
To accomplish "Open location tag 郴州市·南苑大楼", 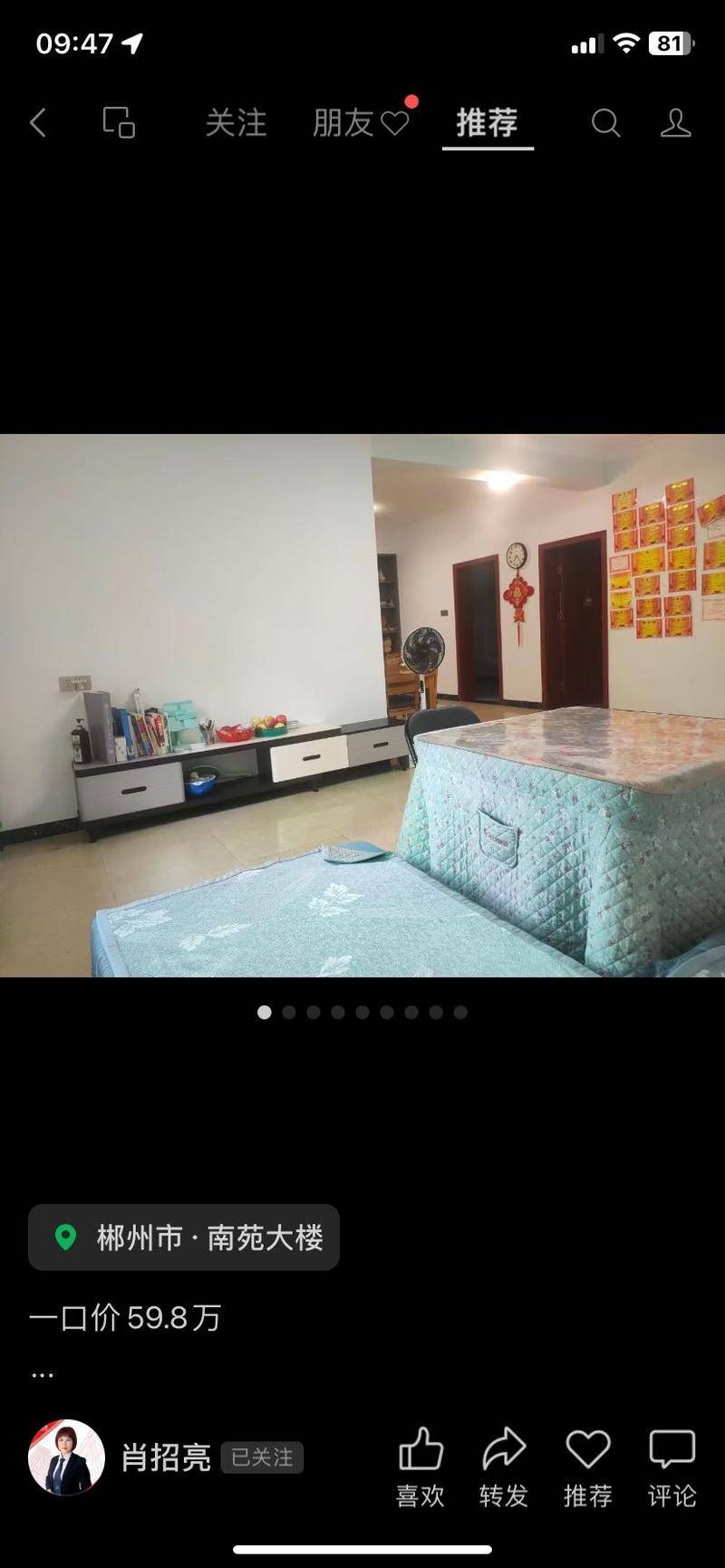I will 184,1236.
